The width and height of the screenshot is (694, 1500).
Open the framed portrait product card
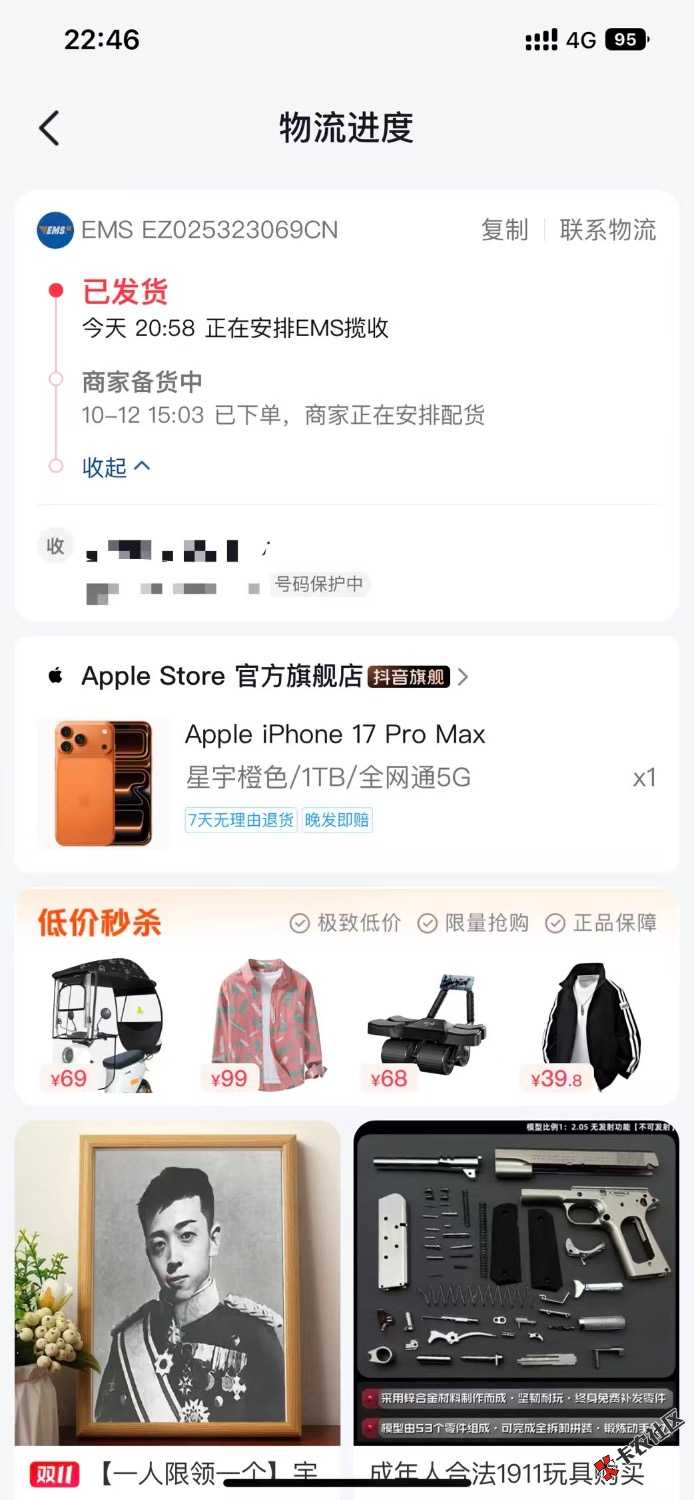click(178, 1290)
